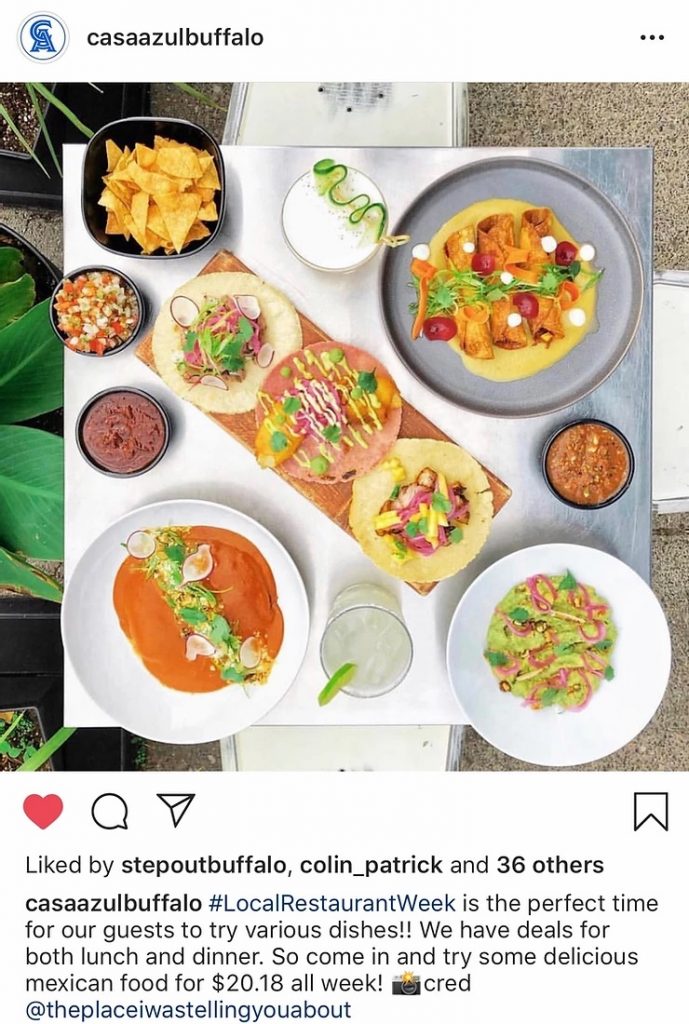The width and height of the screenshot is (689, 1024).
Task: Open the post overflow menu
Action: 651,38
